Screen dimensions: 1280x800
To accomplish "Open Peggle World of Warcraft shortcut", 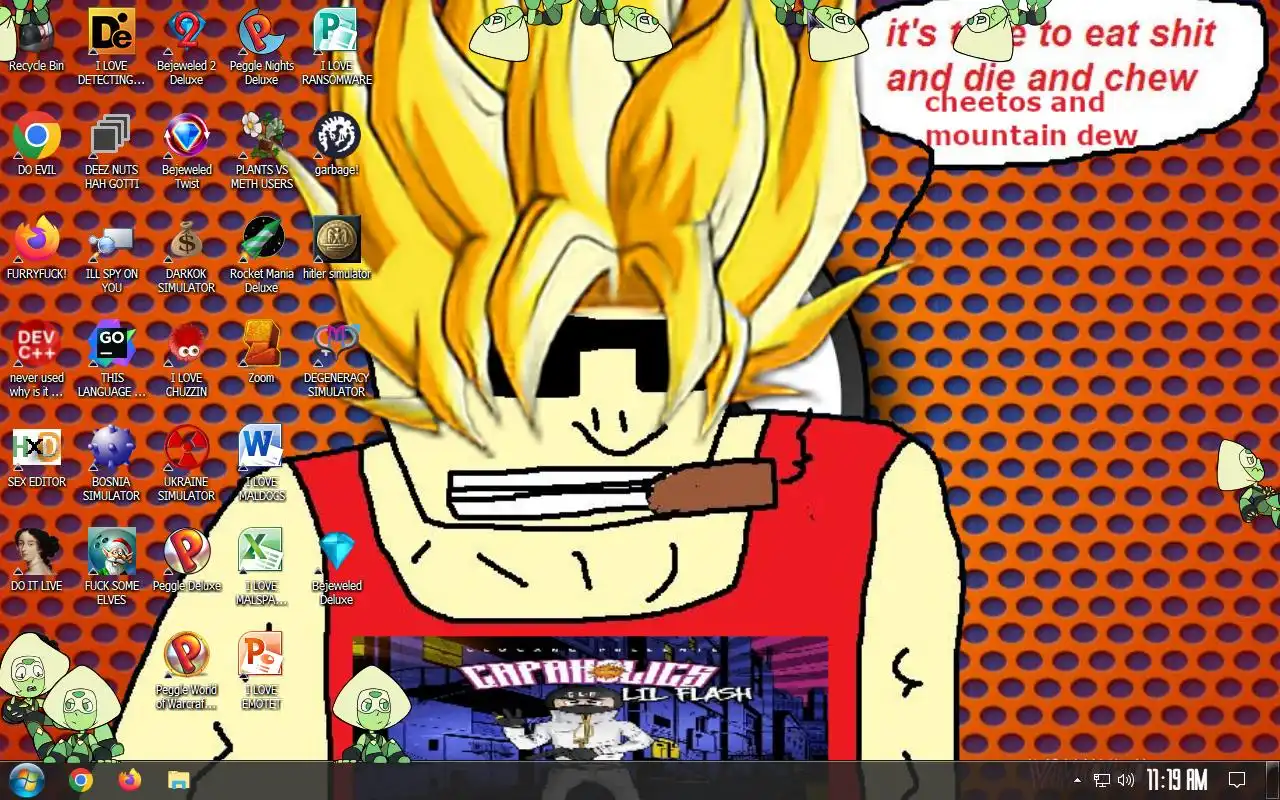I will click(186, 658).
